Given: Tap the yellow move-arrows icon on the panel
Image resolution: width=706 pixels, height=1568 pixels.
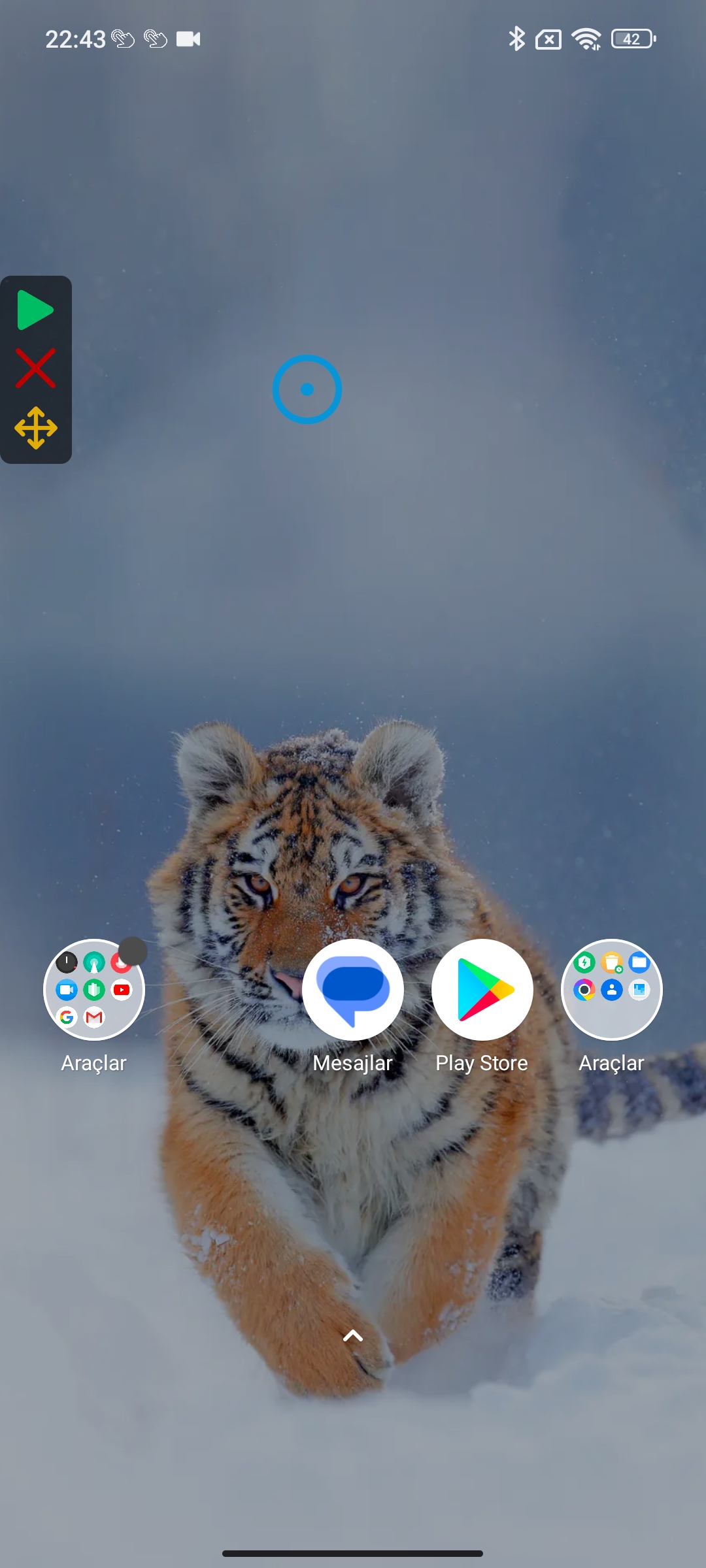Looking at the screenshot, I should pyautogui.click(x=36, y=428).
